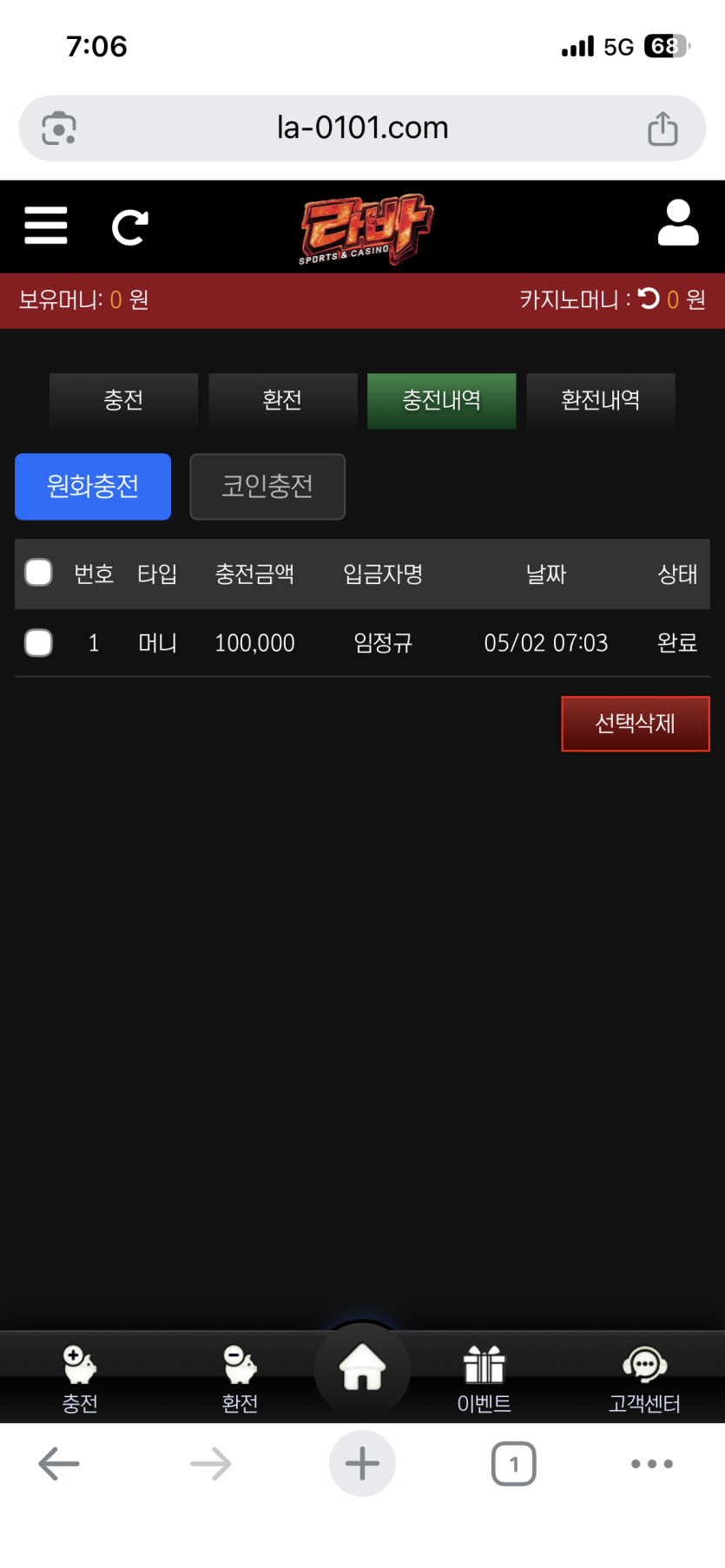The height and width of the screenshot is (1568, 725).
Task: Tick the checkbox for row 1 임정규
Action: (38, 643)
